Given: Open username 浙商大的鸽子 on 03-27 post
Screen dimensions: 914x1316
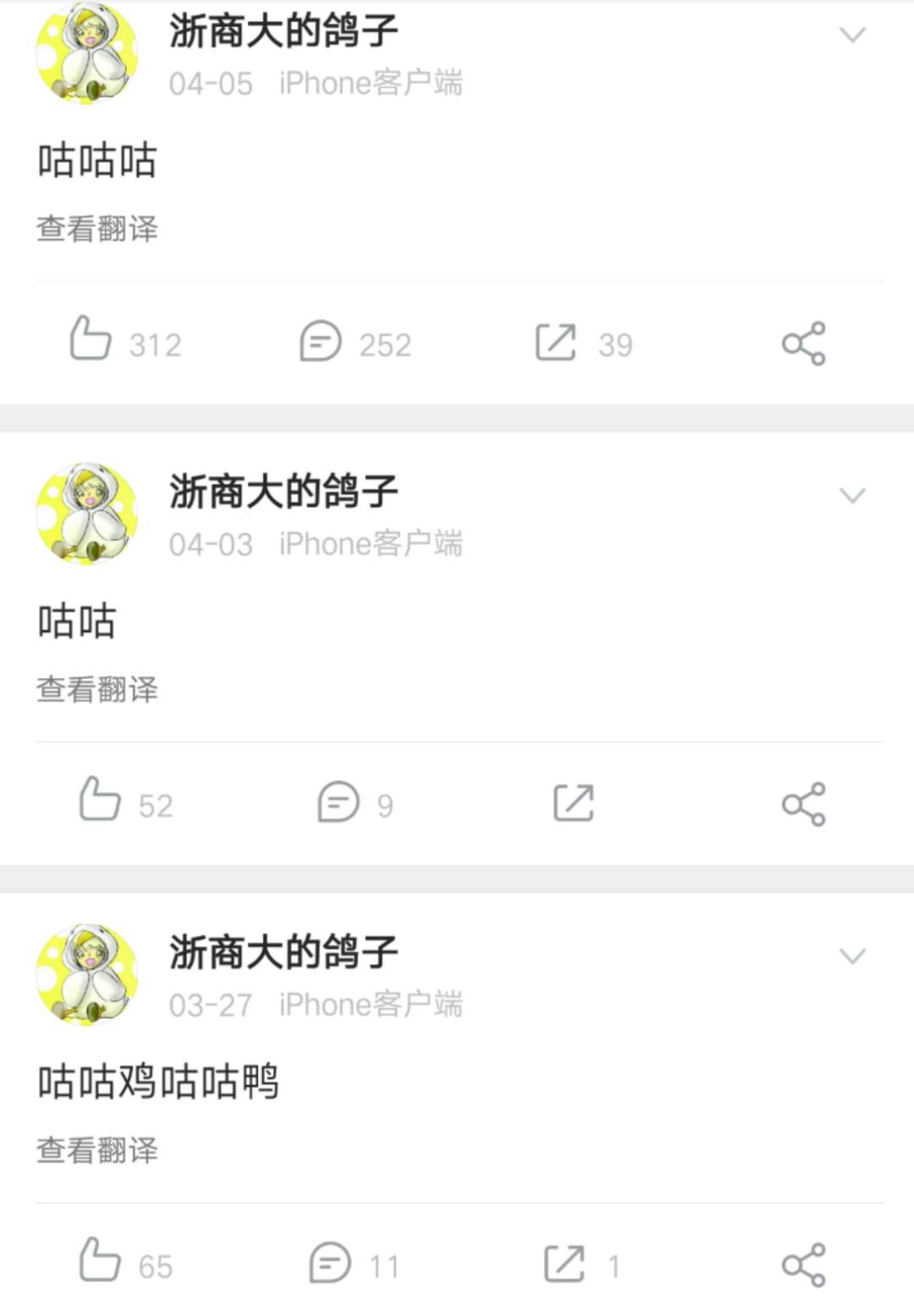Looking at the screenshot, I should point(284,952).
